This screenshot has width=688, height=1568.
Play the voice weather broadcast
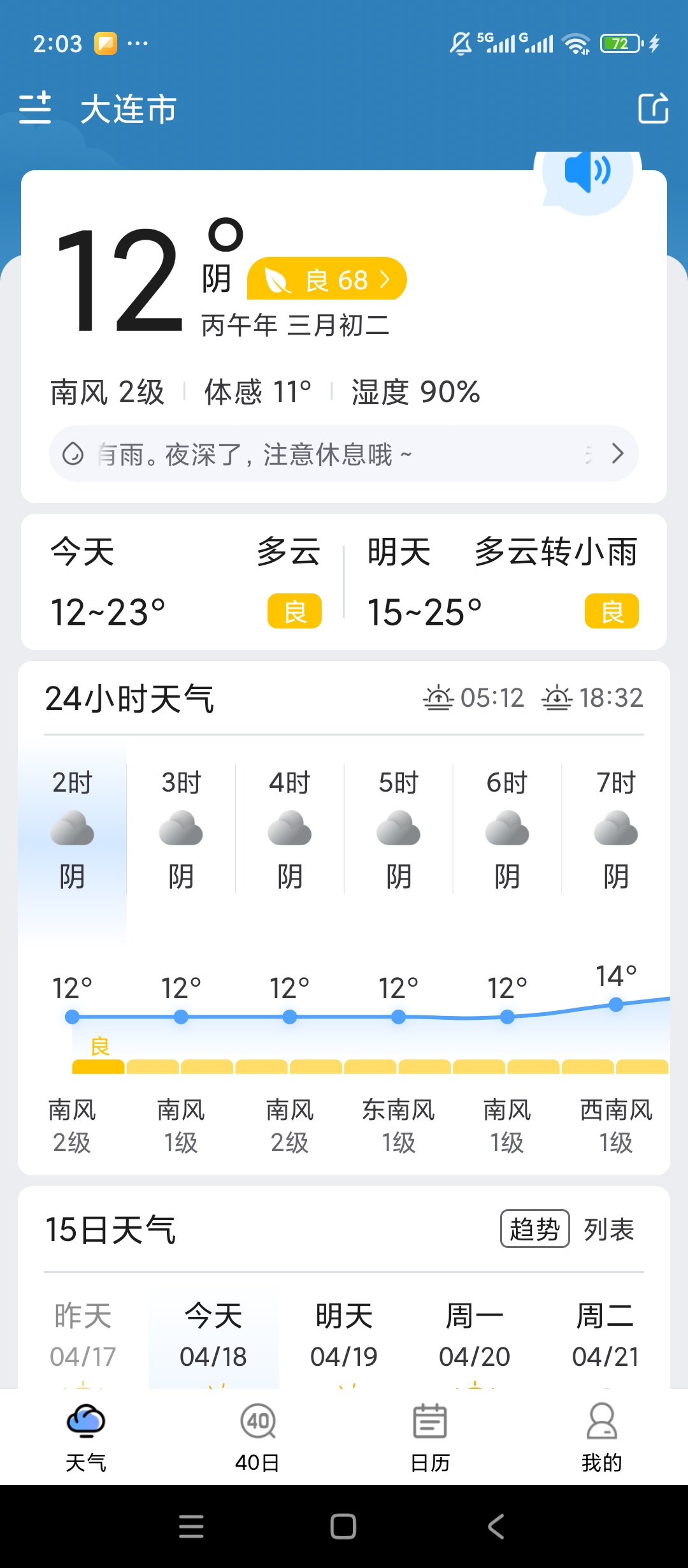click(587, 172)
